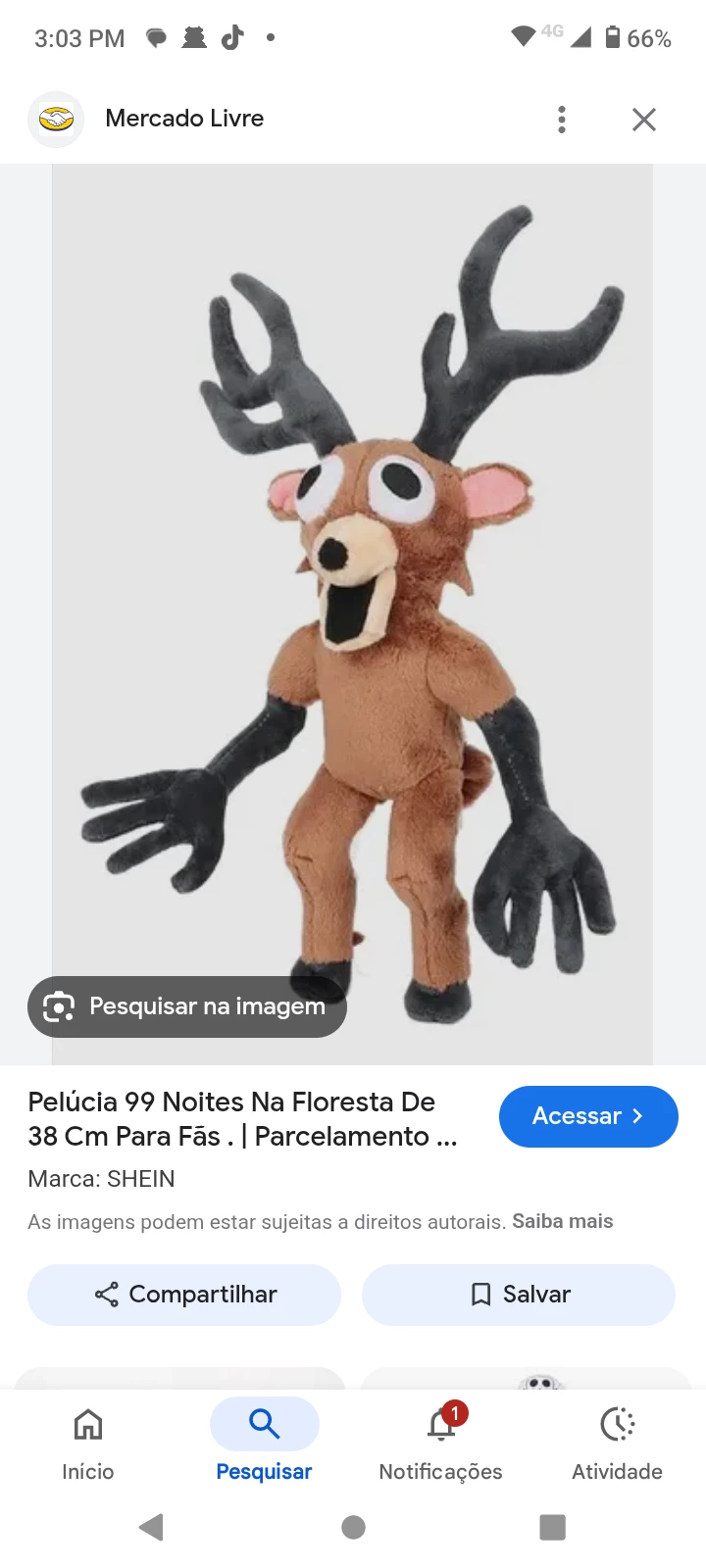Open the Notificações tab
This screenshot has width=706, height=1568.
(440, 1443)
